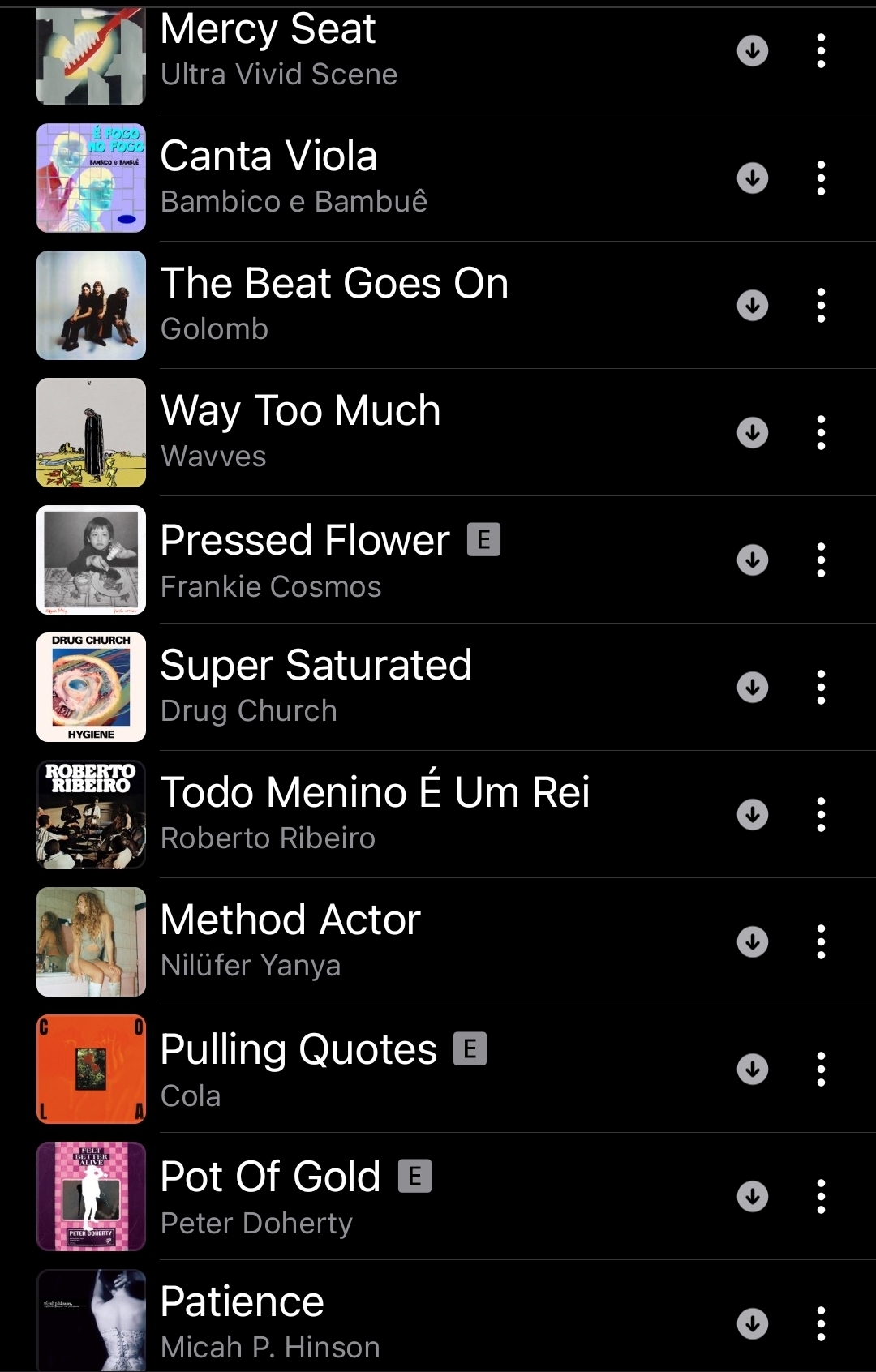Open more options for Mercy Seat
This screenshot has height=1372, width=876.
(x=821, y=51)
